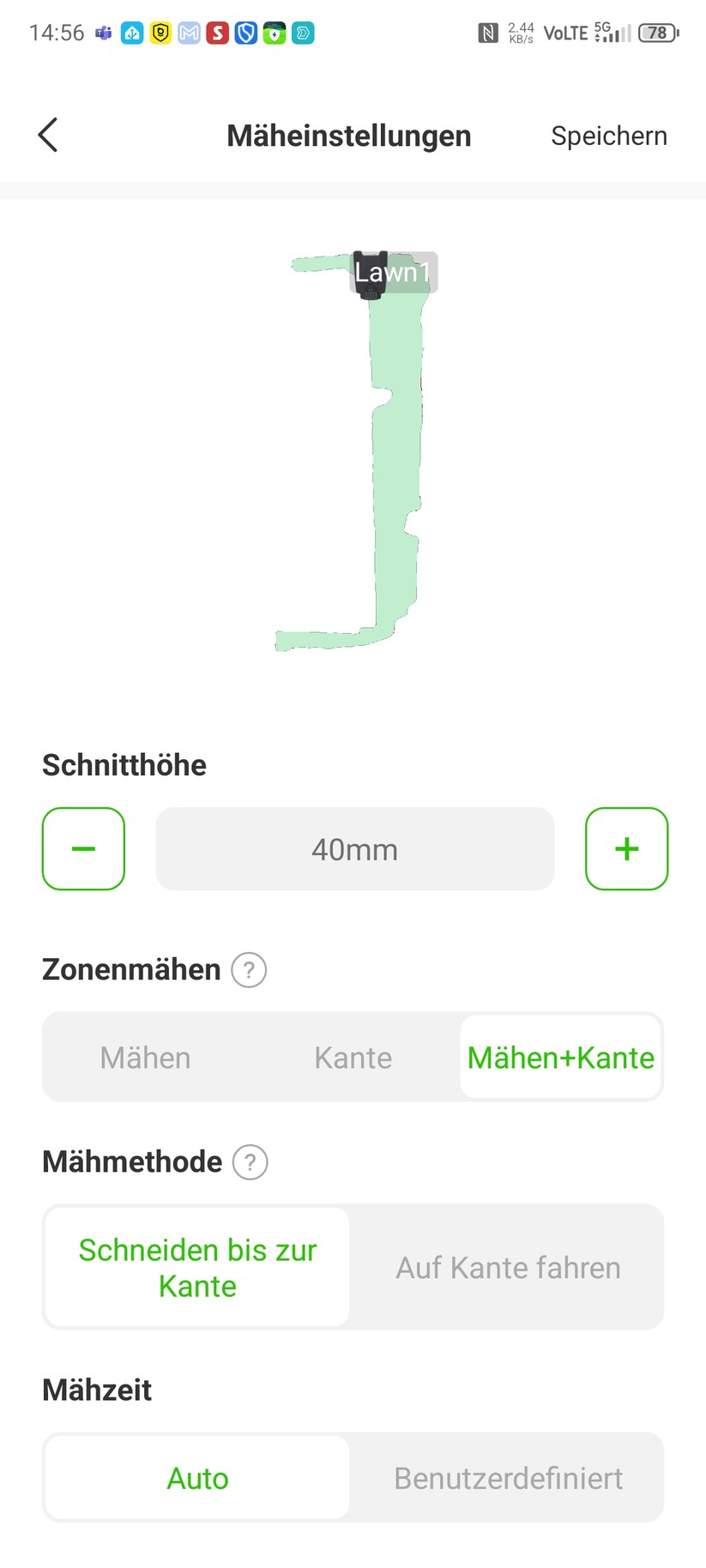Image resolution: width=706 pixels, height=1568 pixels.
Task: Tap the minus to lower Schnitthöhe
Action: pyautogui.click(x=83, y=848)
